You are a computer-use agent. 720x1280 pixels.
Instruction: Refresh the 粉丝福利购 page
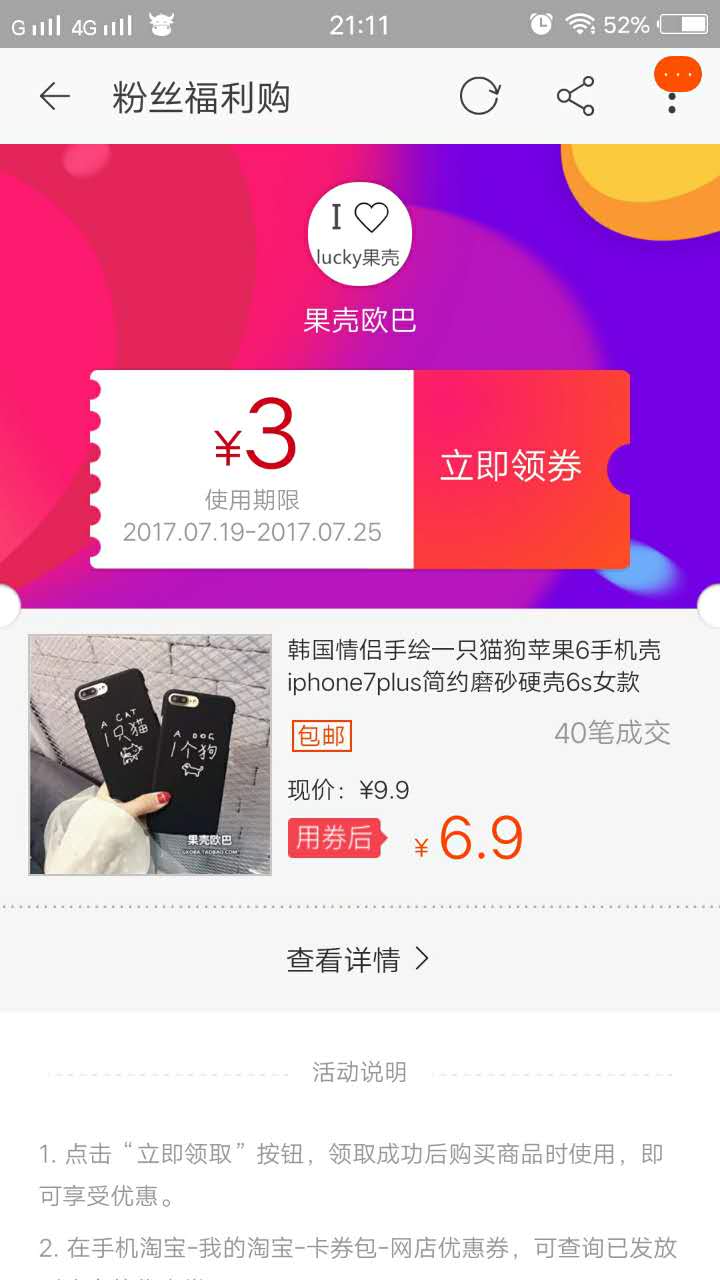pyautogui.click(x=479, y=97)
